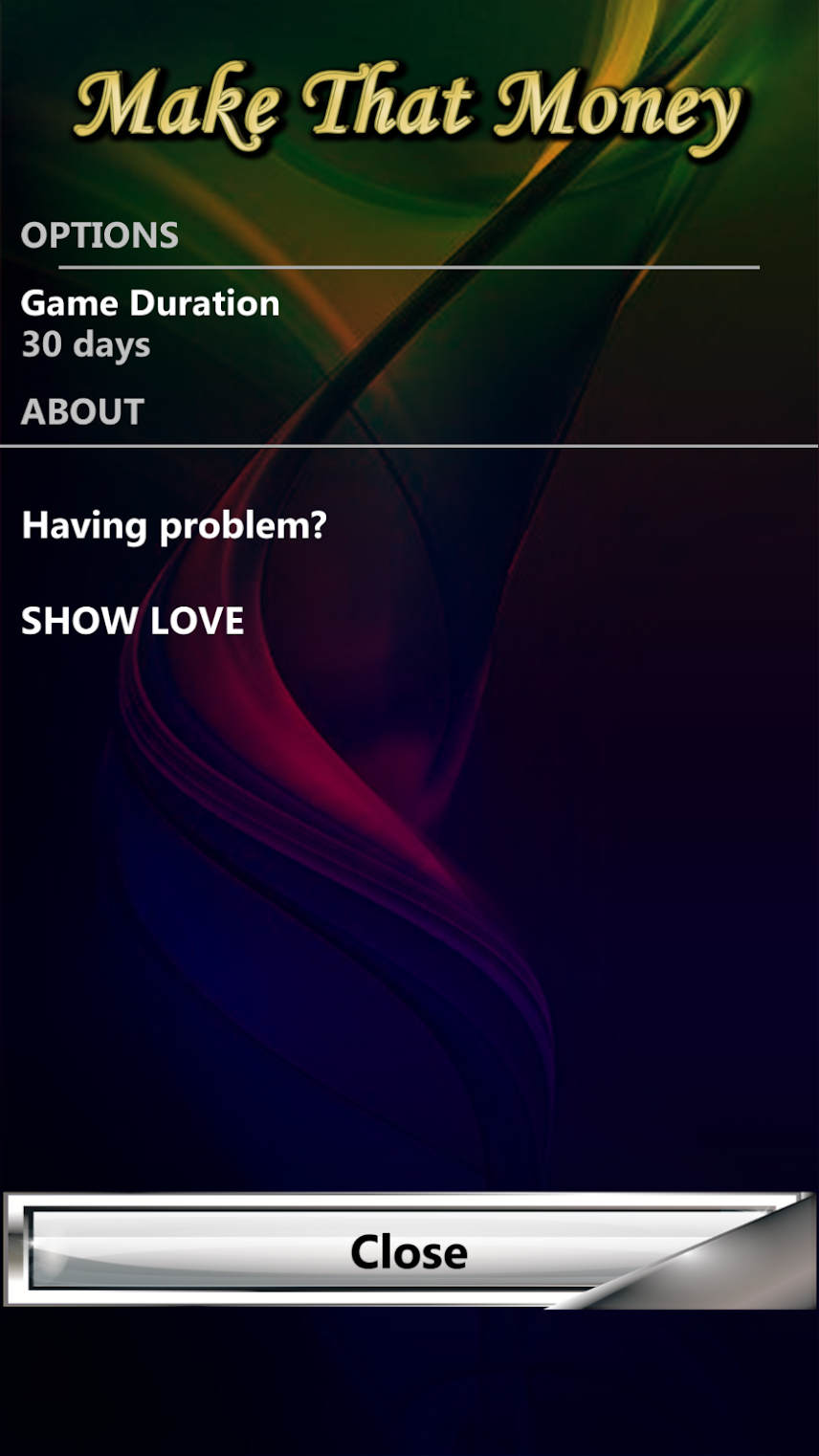
Task: Close the options screen
Action: 409,1250
